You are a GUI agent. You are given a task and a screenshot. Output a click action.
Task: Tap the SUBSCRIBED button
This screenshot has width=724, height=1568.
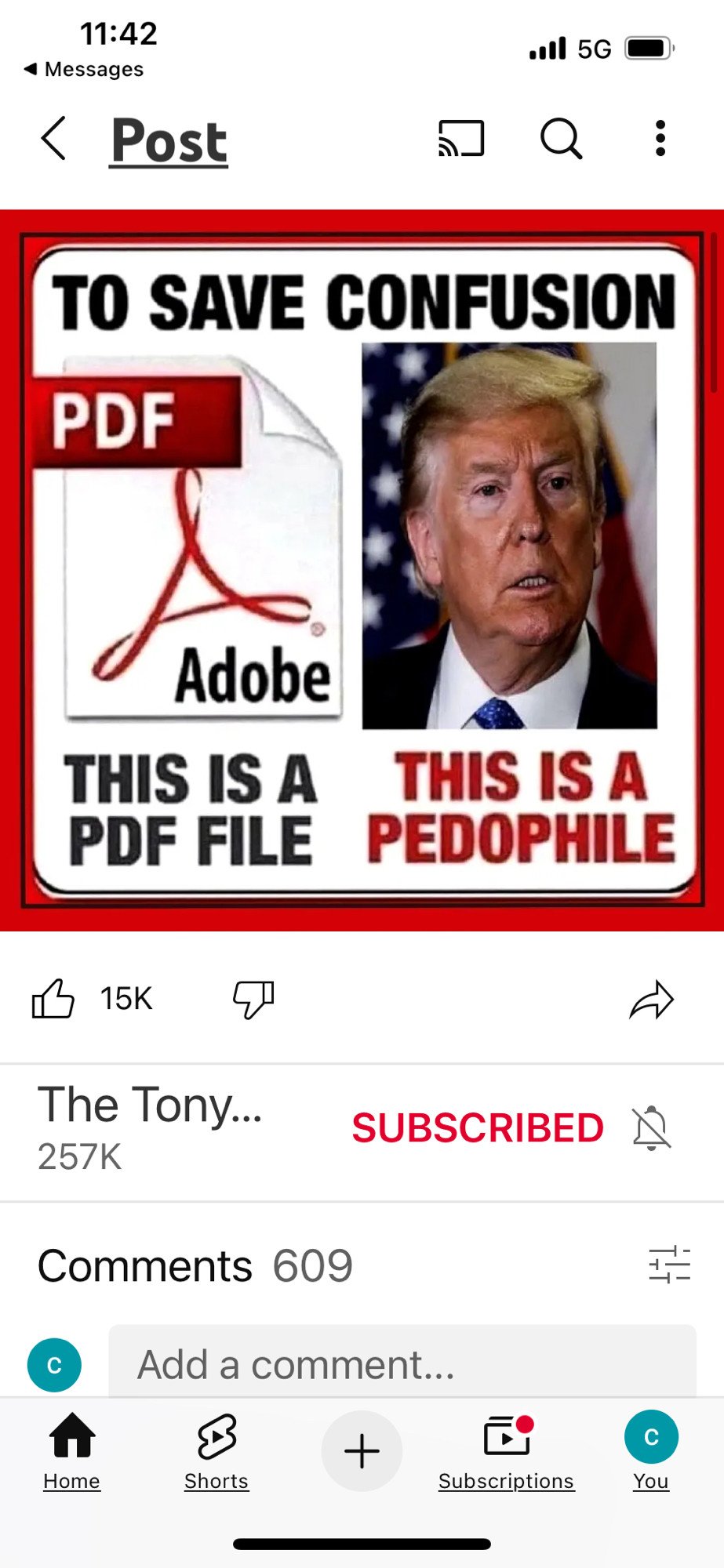[x=477, y=1128]
